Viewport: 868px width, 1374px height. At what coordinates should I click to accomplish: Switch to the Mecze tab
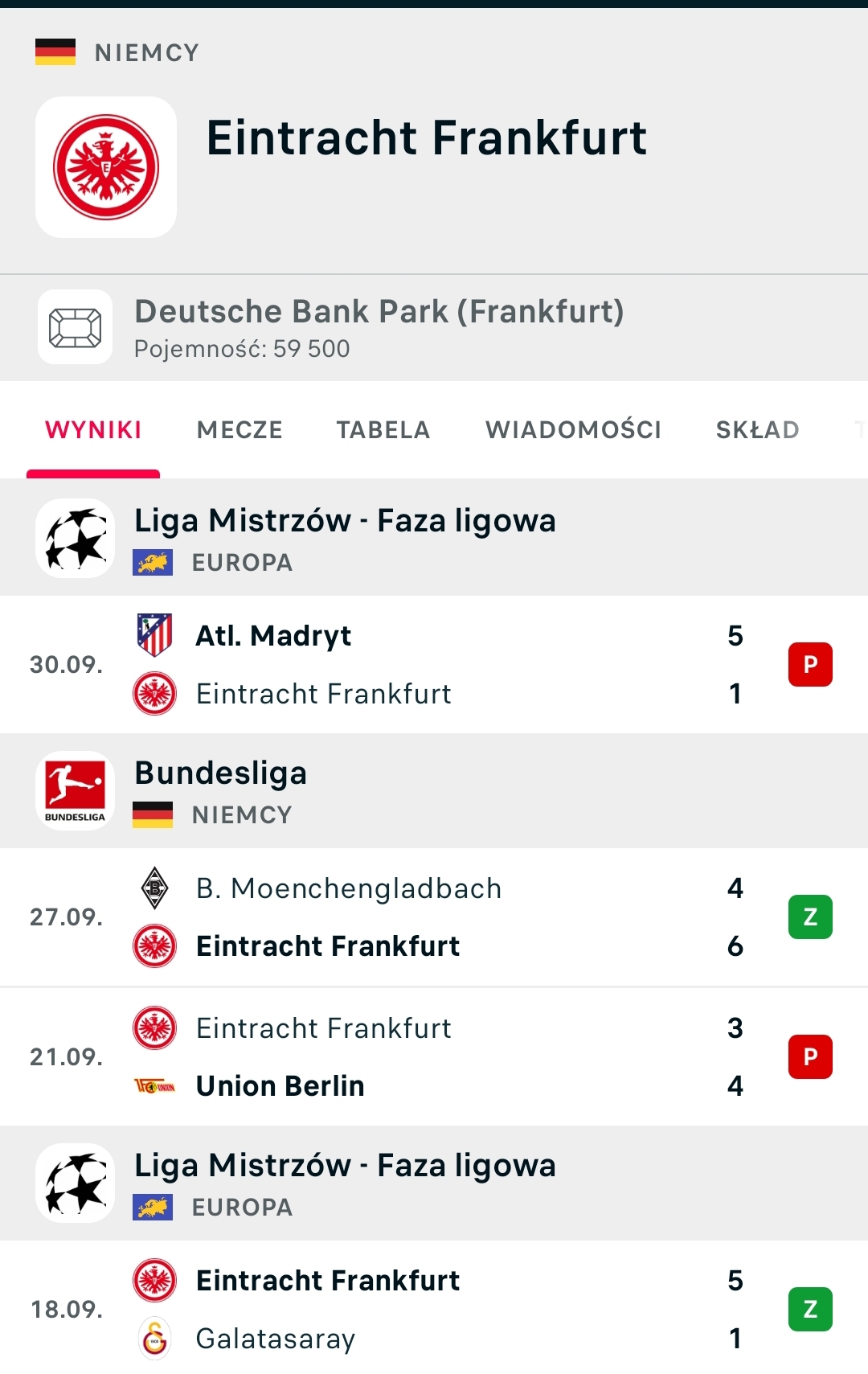click(x=240, y=430)
